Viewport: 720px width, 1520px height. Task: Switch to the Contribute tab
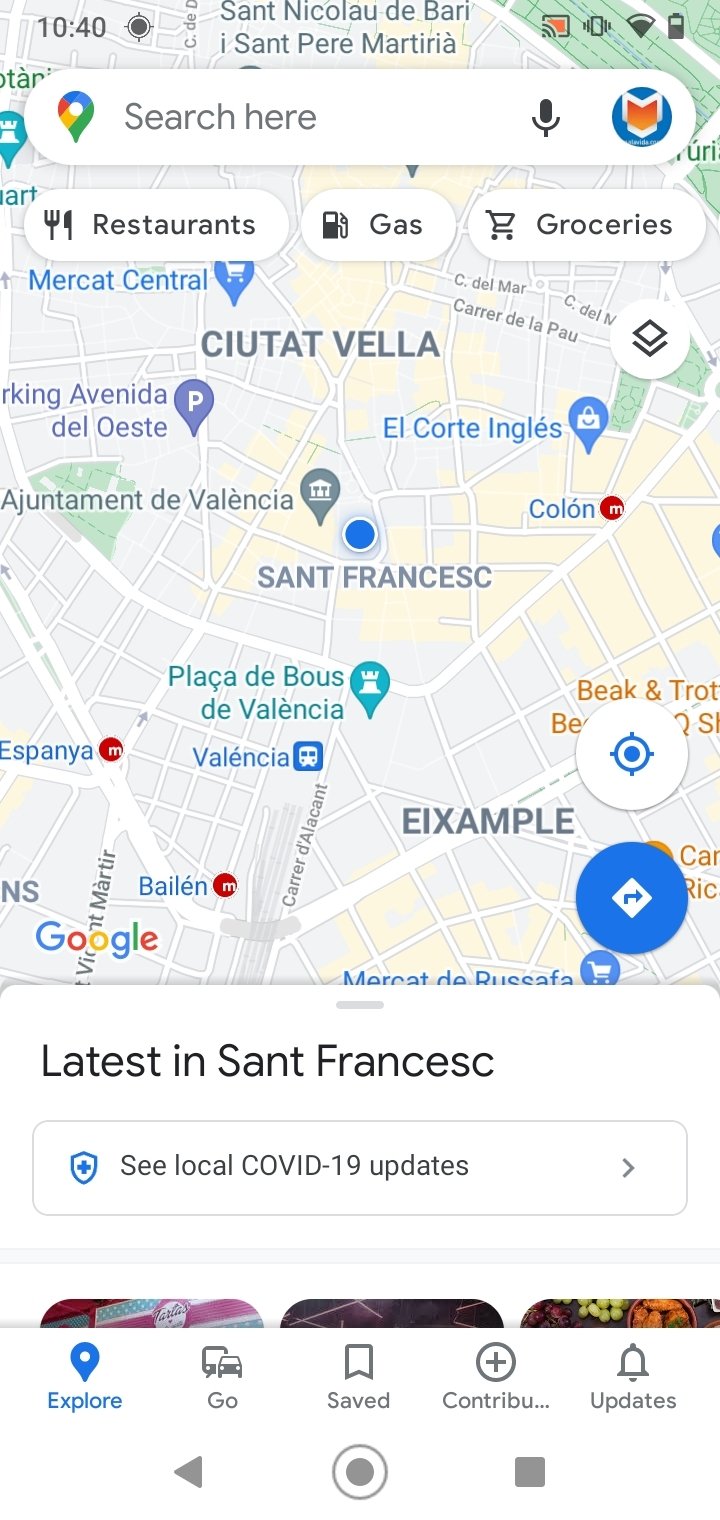(x=496, y=1377)
